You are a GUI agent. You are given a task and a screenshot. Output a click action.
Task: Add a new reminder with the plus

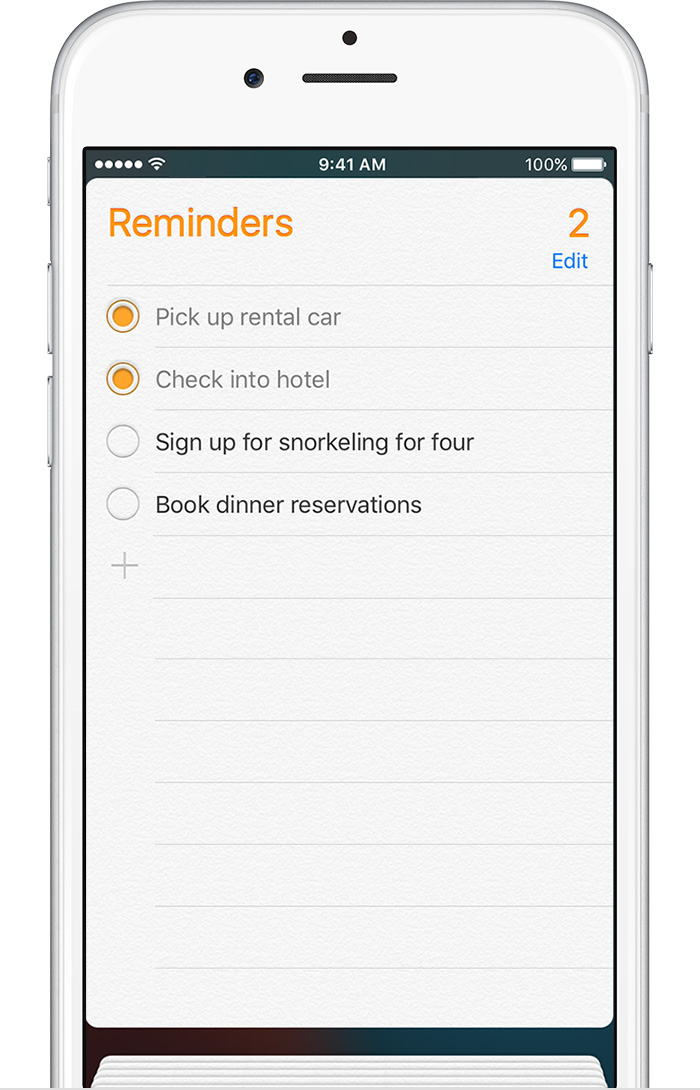click(x=124, y=566)
